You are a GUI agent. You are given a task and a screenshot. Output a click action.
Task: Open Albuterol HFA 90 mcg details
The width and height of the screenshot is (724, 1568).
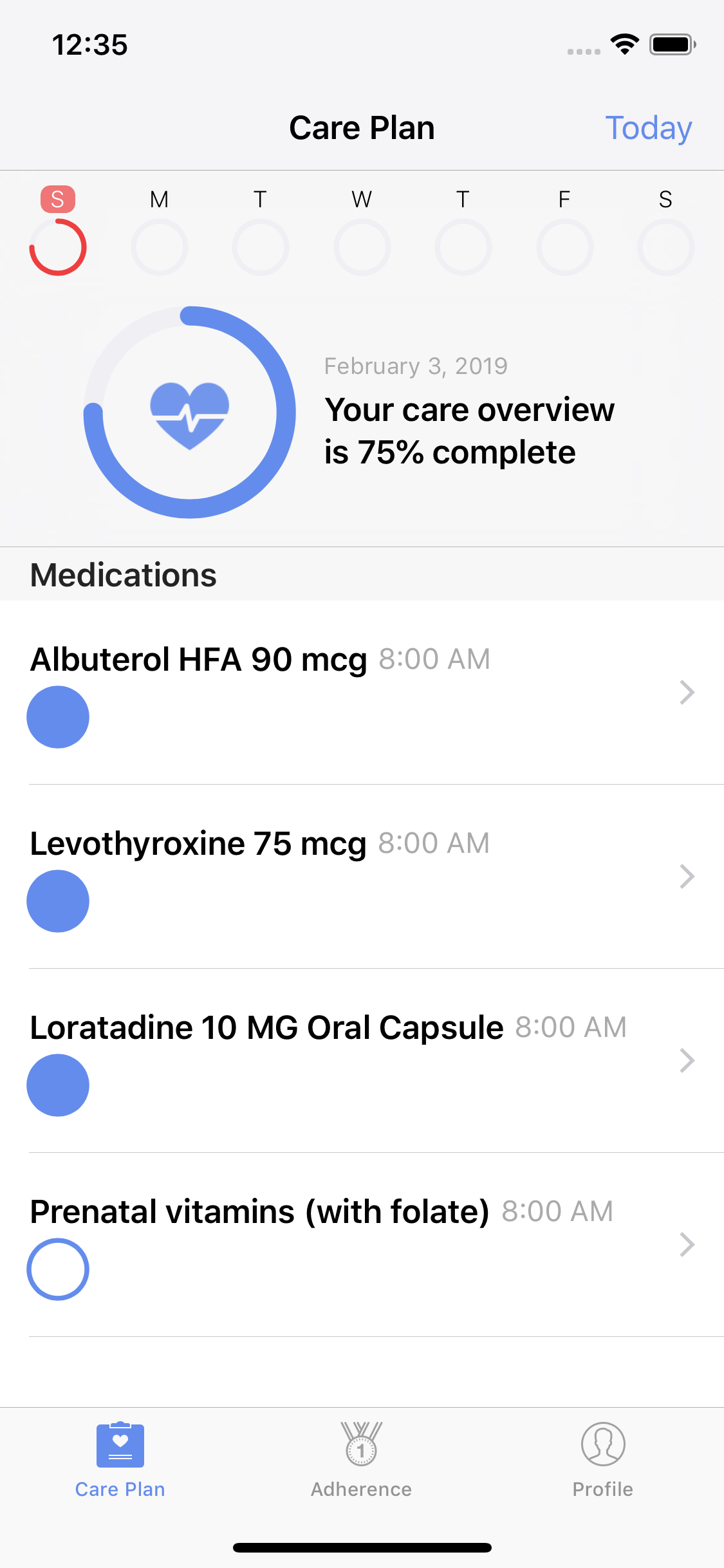[687, 693]
